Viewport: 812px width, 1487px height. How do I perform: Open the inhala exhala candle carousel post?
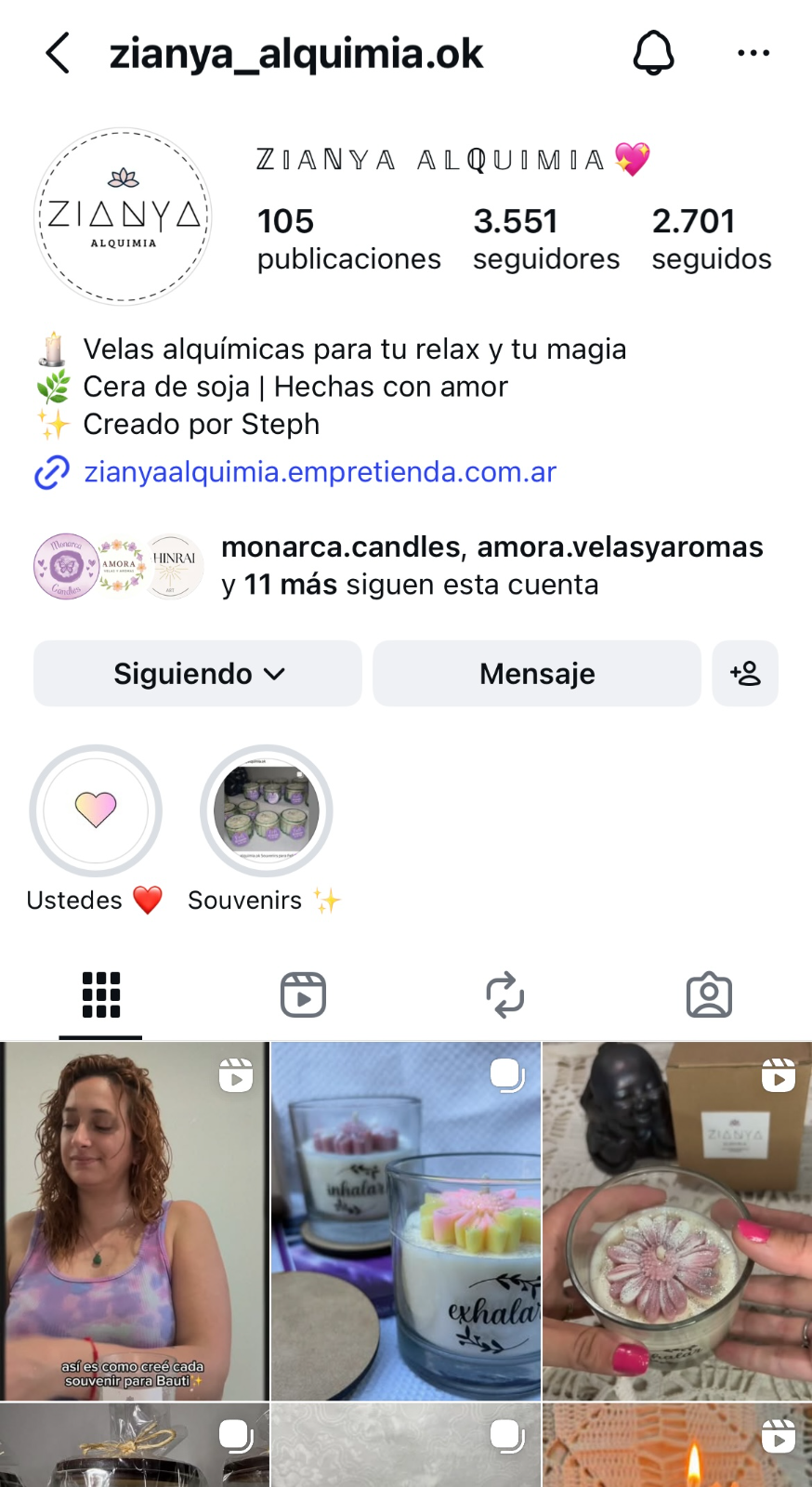(405, 1221)
